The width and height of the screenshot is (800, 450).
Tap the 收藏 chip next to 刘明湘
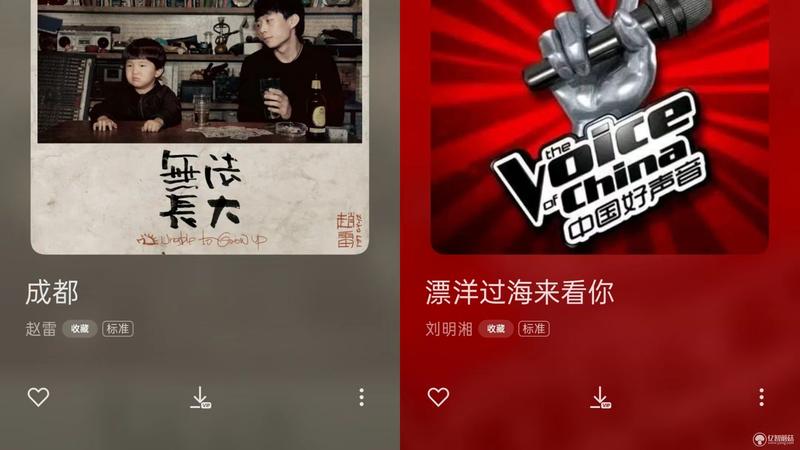pos(495,329)
